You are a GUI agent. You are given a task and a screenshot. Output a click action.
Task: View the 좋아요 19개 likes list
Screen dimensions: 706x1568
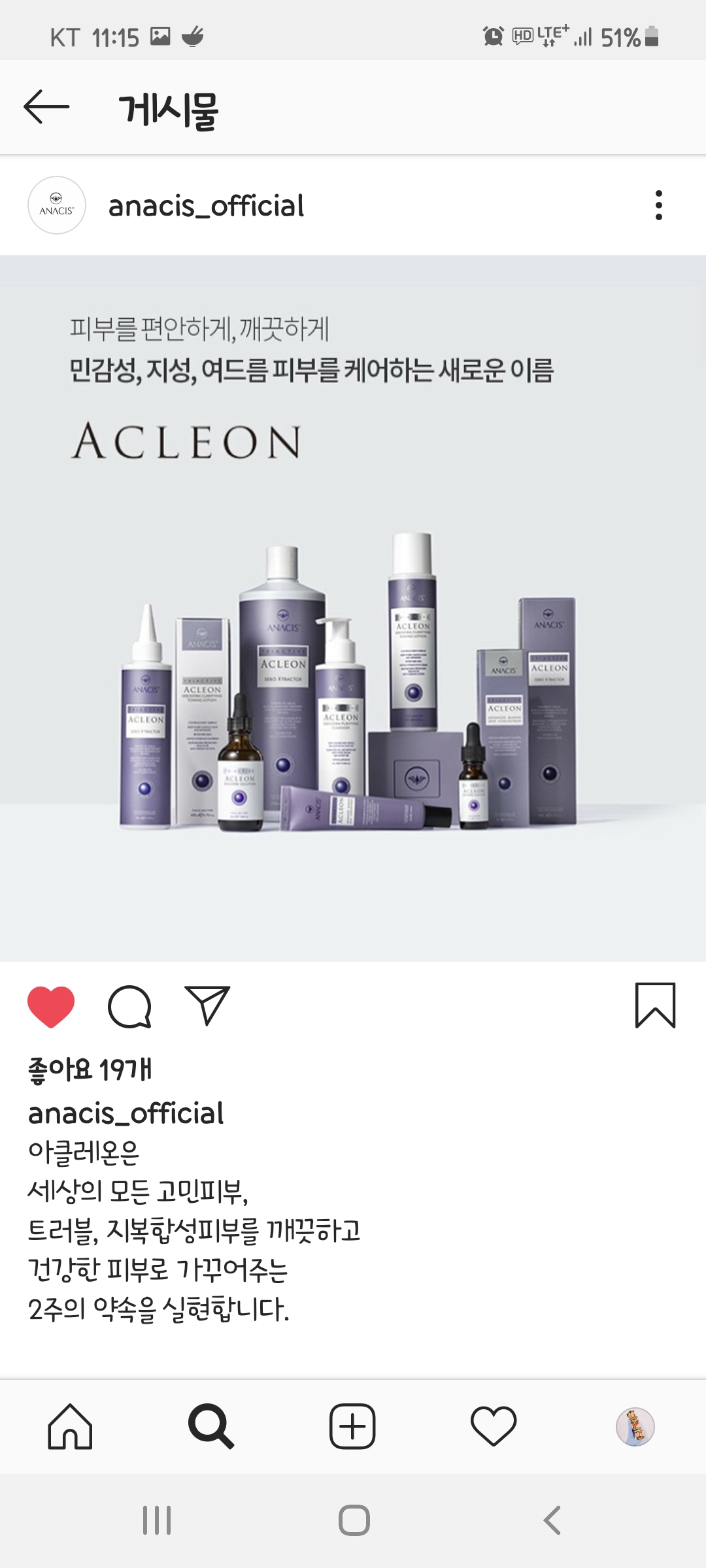90,1070
